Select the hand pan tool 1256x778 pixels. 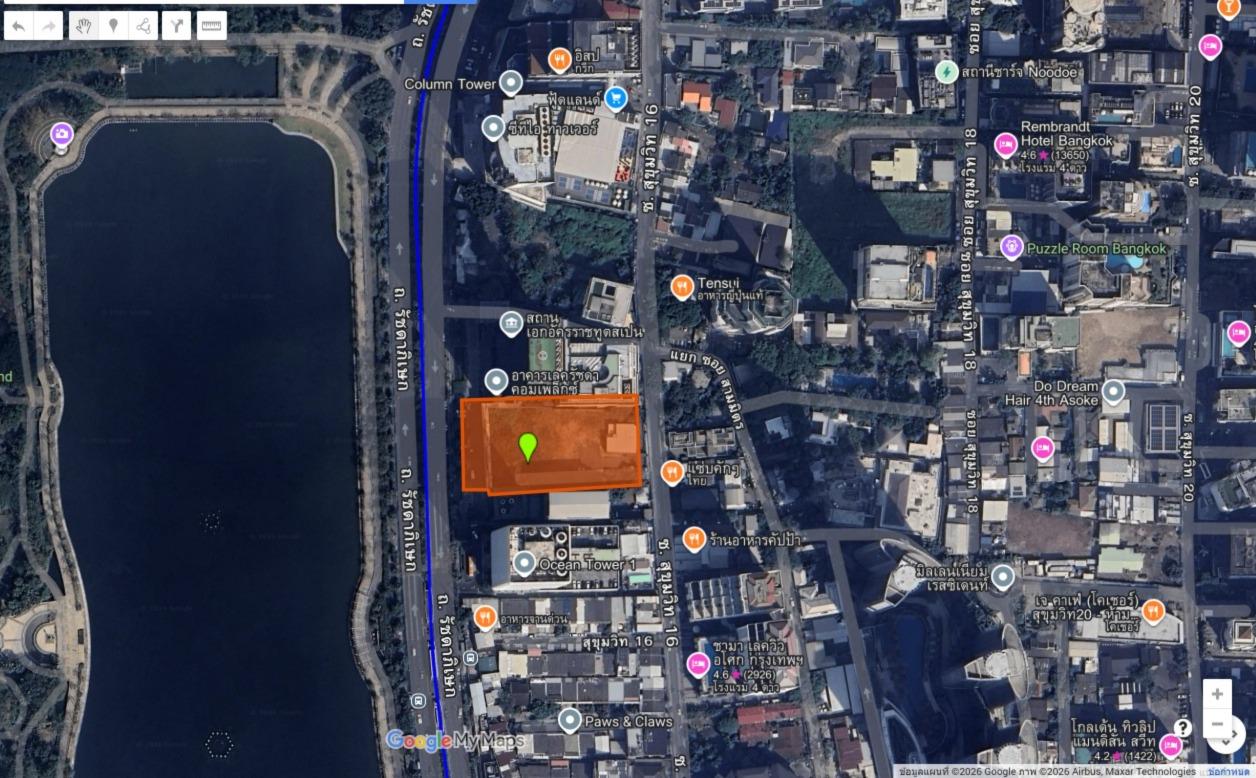[84, 26]
